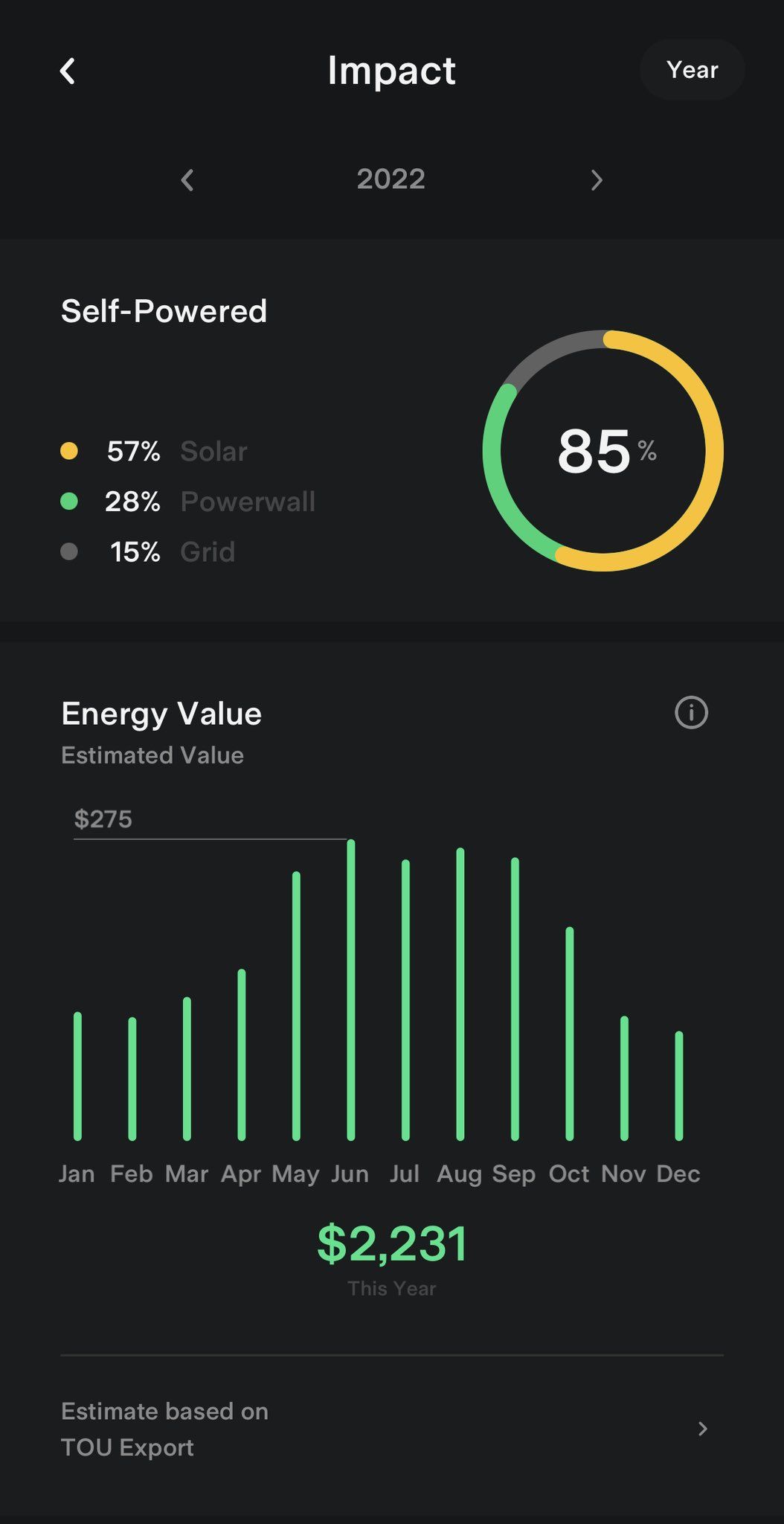Open Estimate based on TOU Export details

pos(165,1428)
